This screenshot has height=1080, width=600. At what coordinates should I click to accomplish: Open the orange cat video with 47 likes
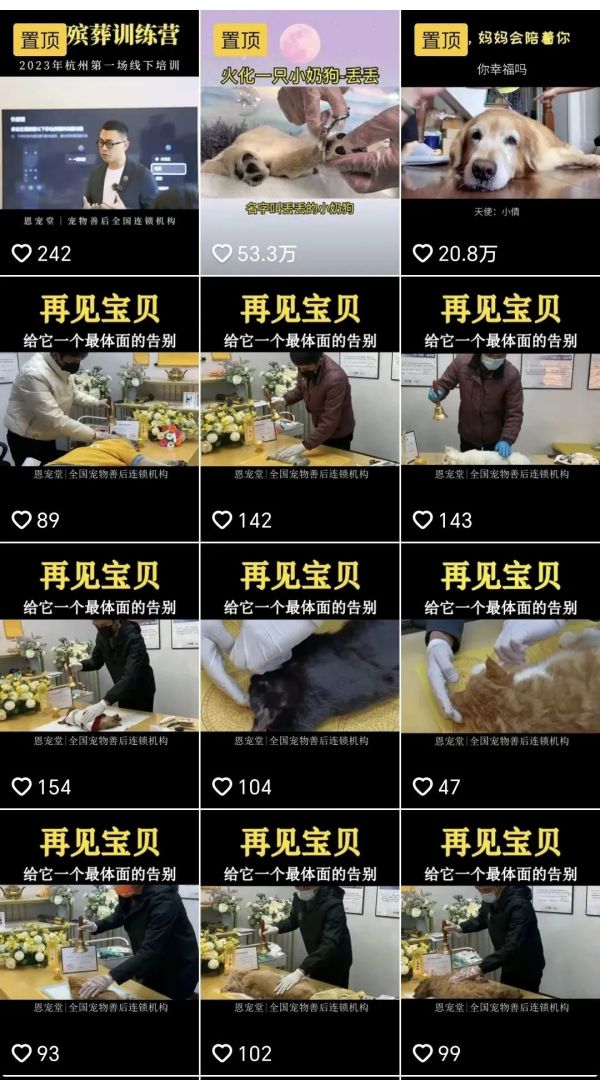(500, 675)
